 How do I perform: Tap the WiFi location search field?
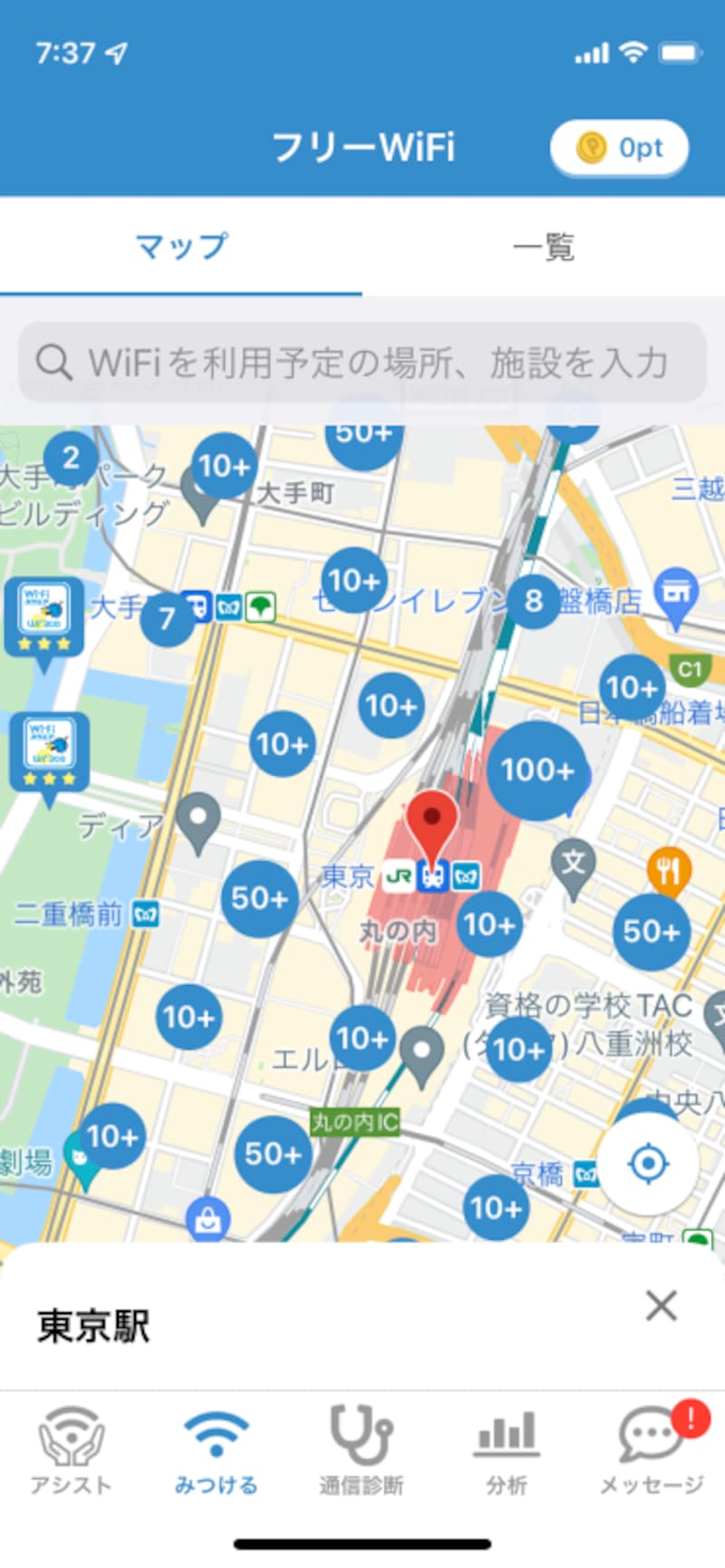pyautogui.click(x=362, y=363)
